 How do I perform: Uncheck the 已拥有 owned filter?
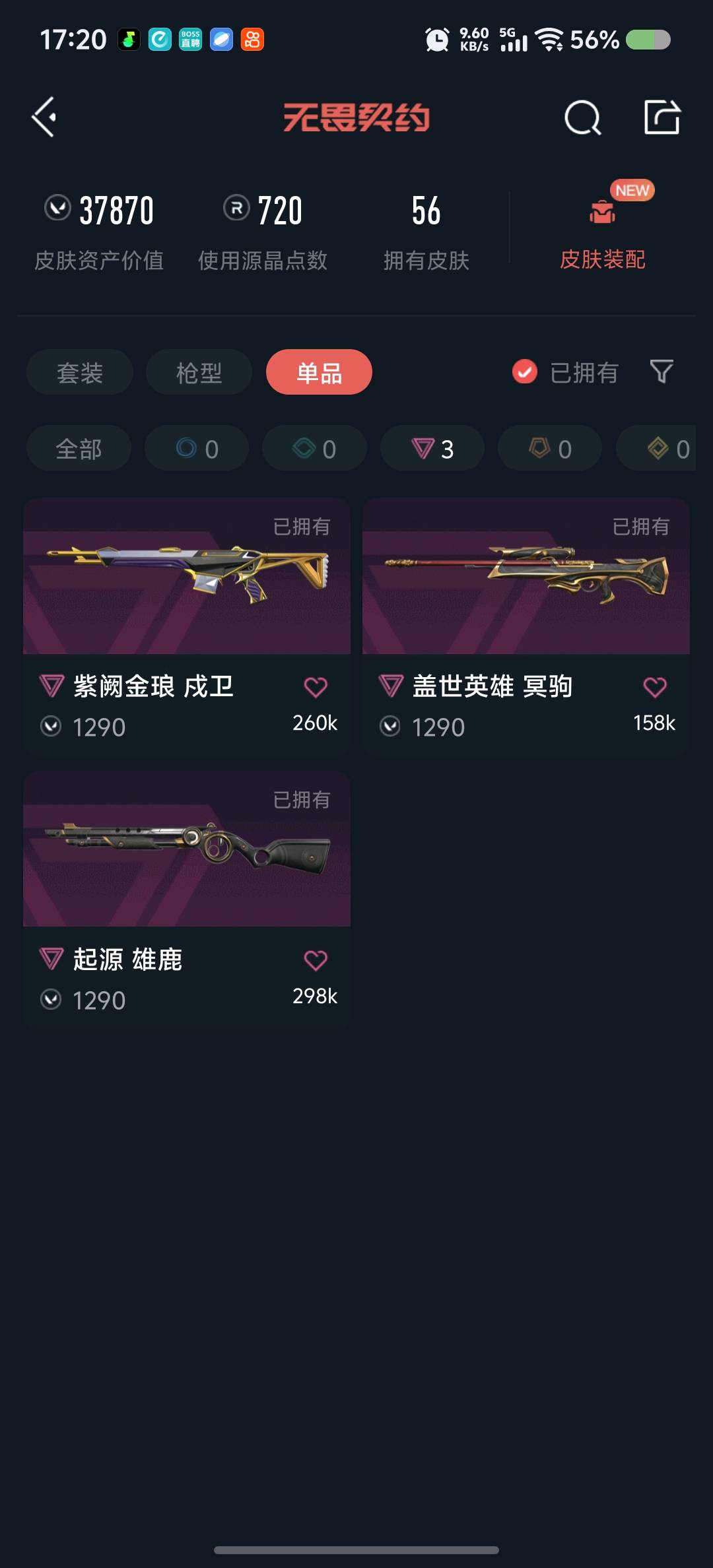tap(565, 372)
